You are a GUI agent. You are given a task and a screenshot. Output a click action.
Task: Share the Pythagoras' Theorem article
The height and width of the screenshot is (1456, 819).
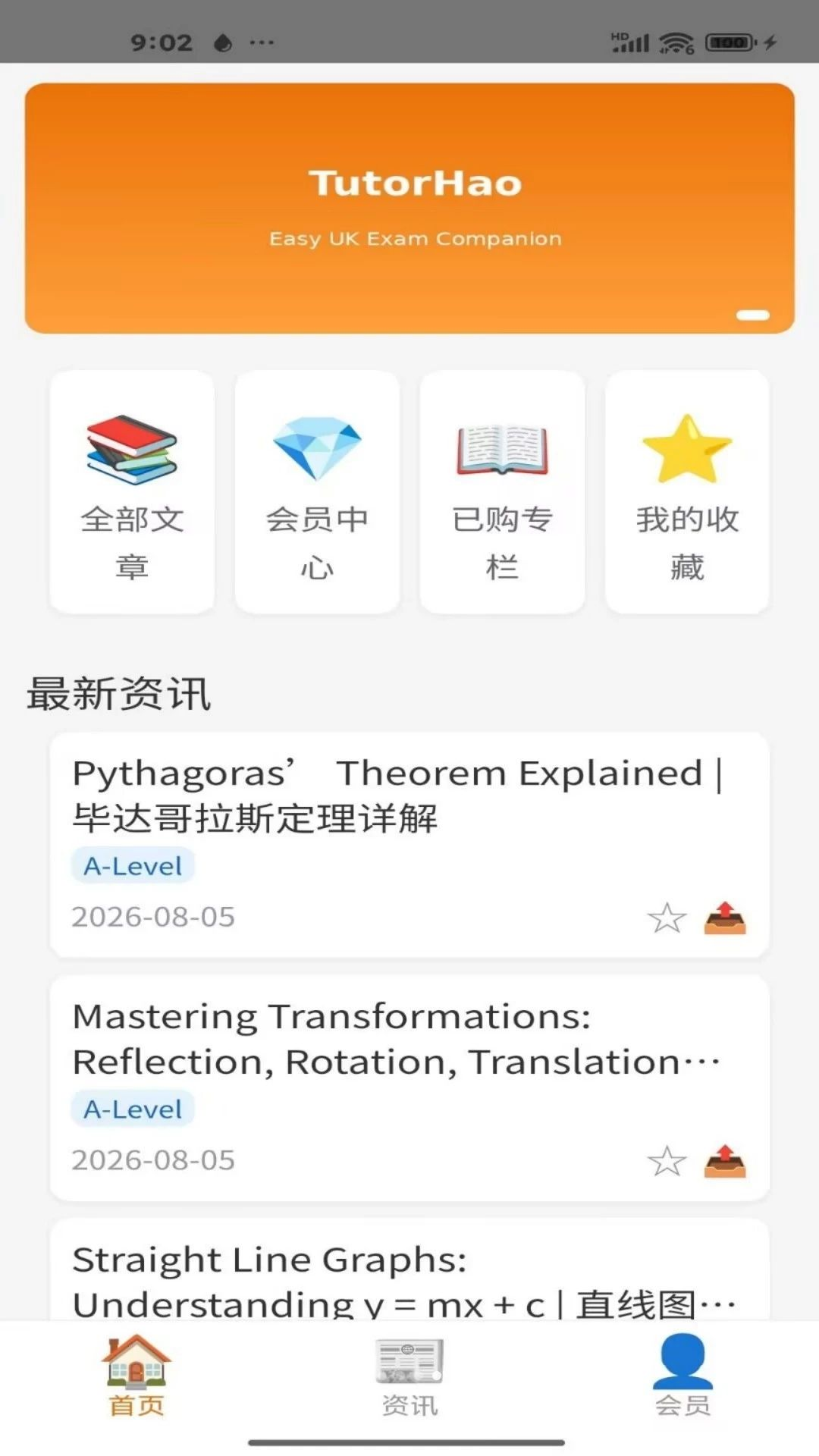coord(725,918)
